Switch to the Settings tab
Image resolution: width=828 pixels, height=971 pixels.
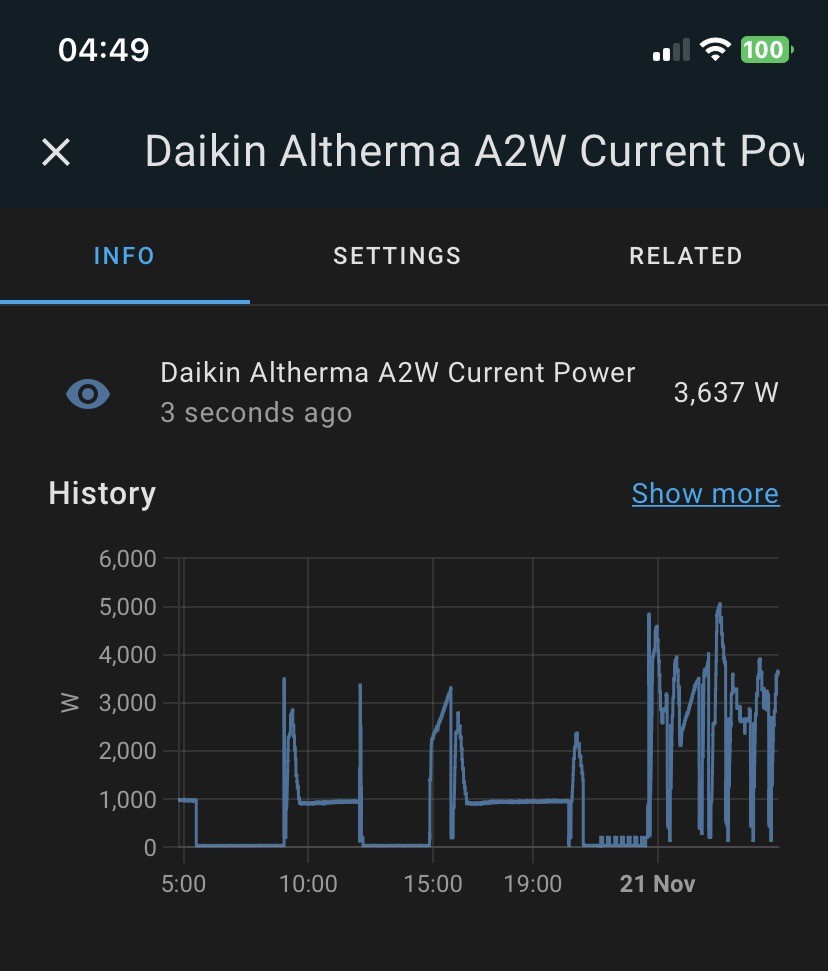397,256
